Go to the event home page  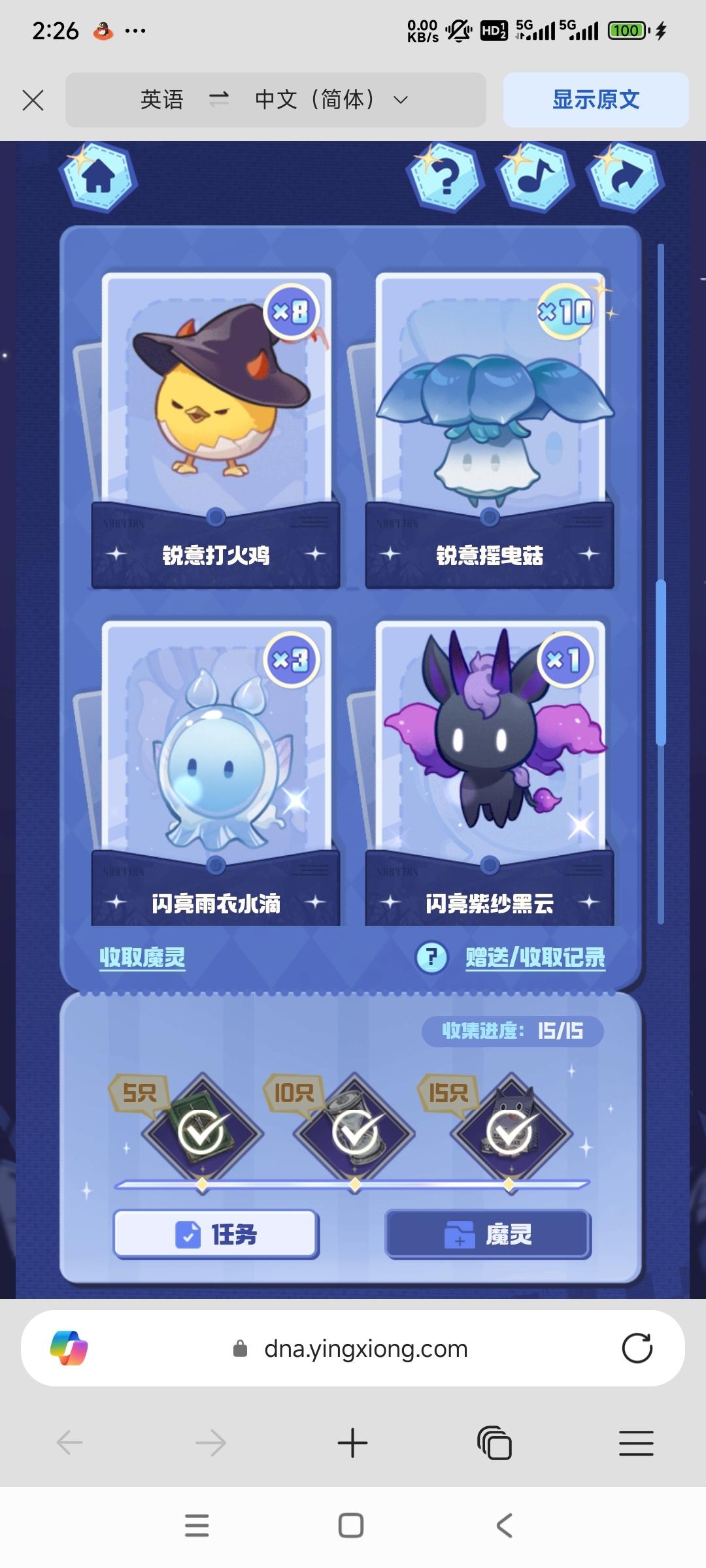tap(98, 176)
